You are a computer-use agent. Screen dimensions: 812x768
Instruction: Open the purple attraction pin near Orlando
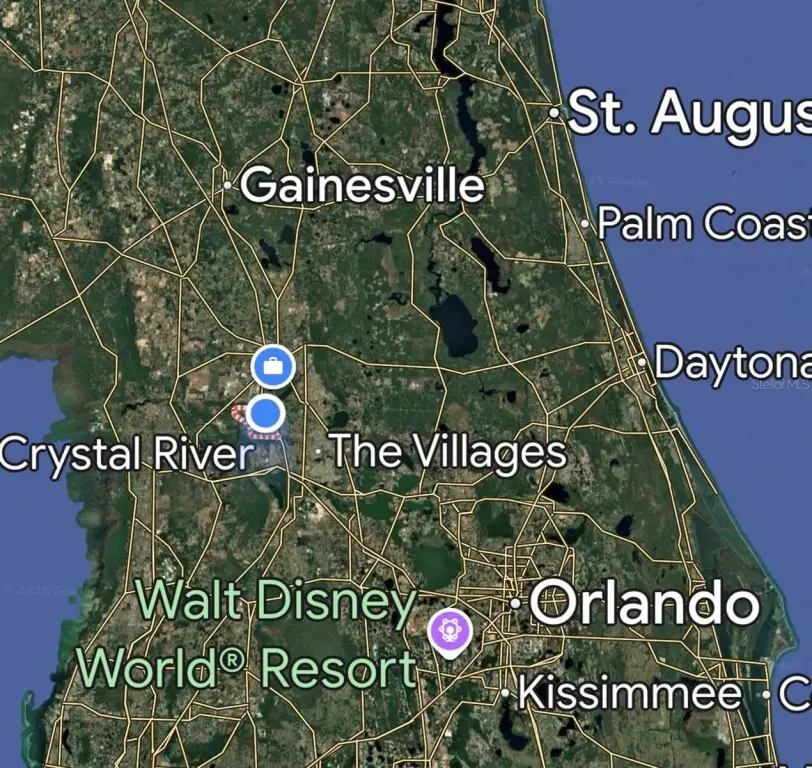[x=450, y=632]
